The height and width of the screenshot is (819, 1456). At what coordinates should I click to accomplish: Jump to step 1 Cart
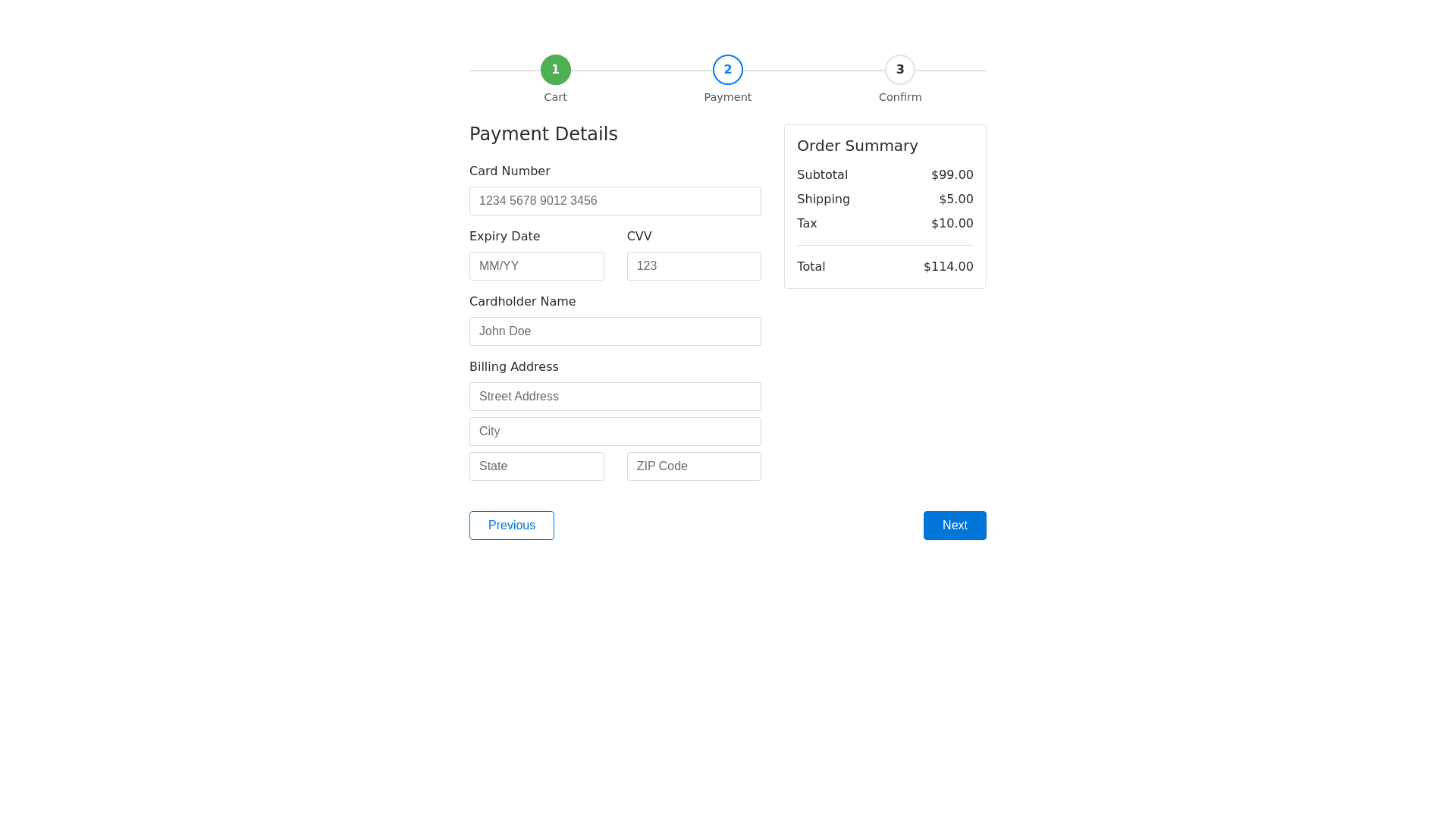(556, 70)
